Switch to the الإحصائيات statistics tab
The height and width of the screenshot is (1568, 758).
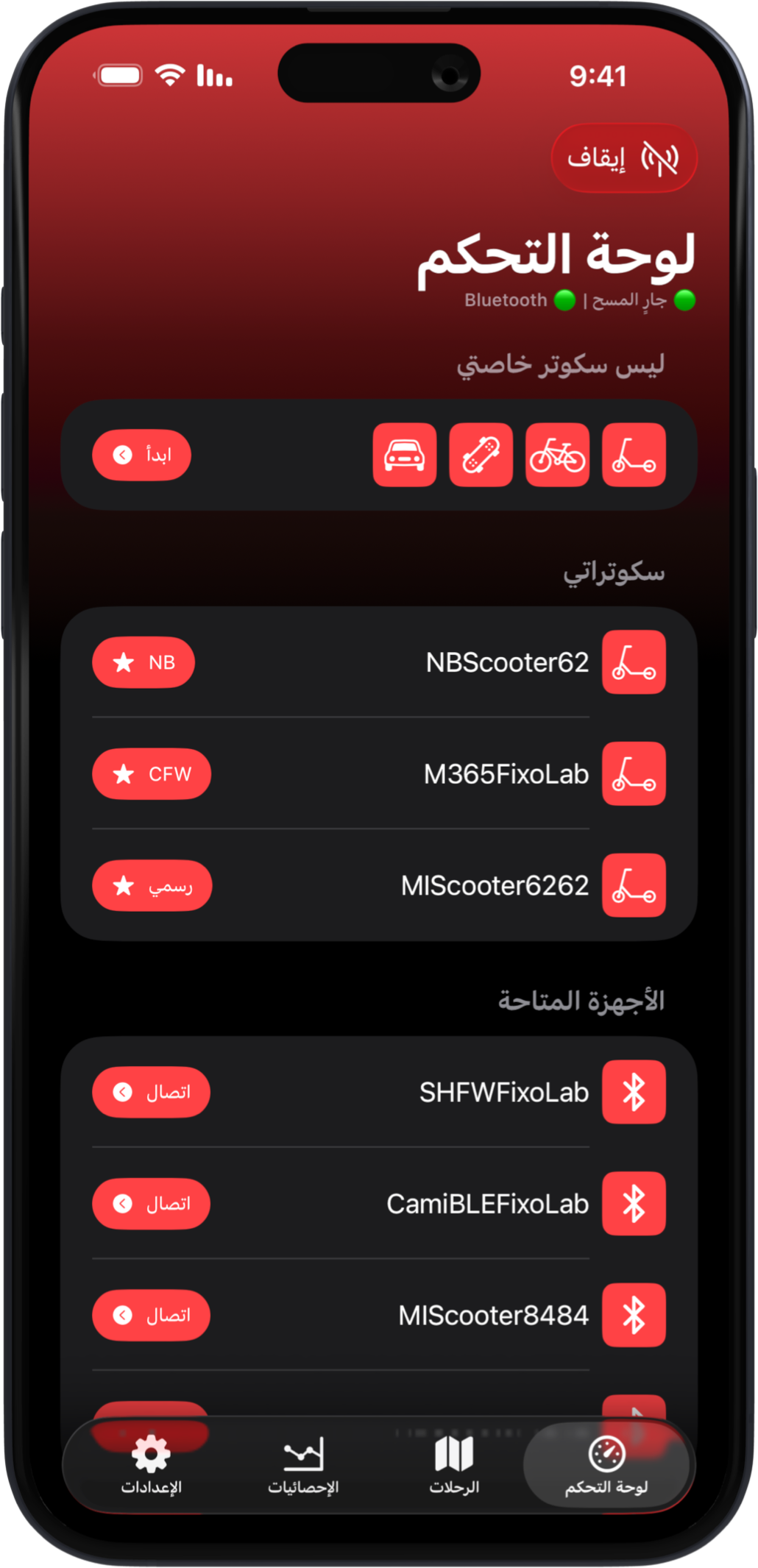(303, 1466)
